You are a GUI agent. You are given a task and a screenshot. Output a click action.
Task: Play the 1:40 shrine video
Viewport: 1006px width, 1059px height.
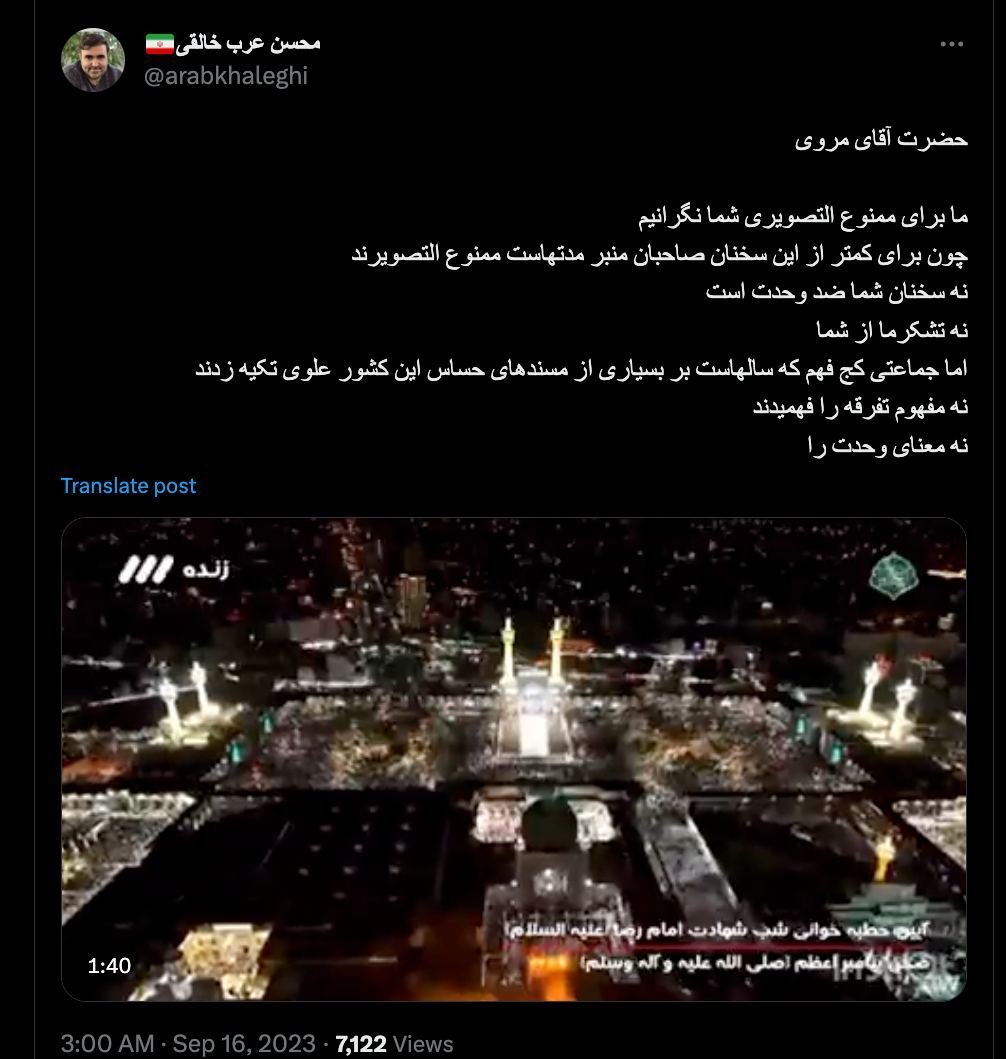pyautogui.click(x=514, y=758)
